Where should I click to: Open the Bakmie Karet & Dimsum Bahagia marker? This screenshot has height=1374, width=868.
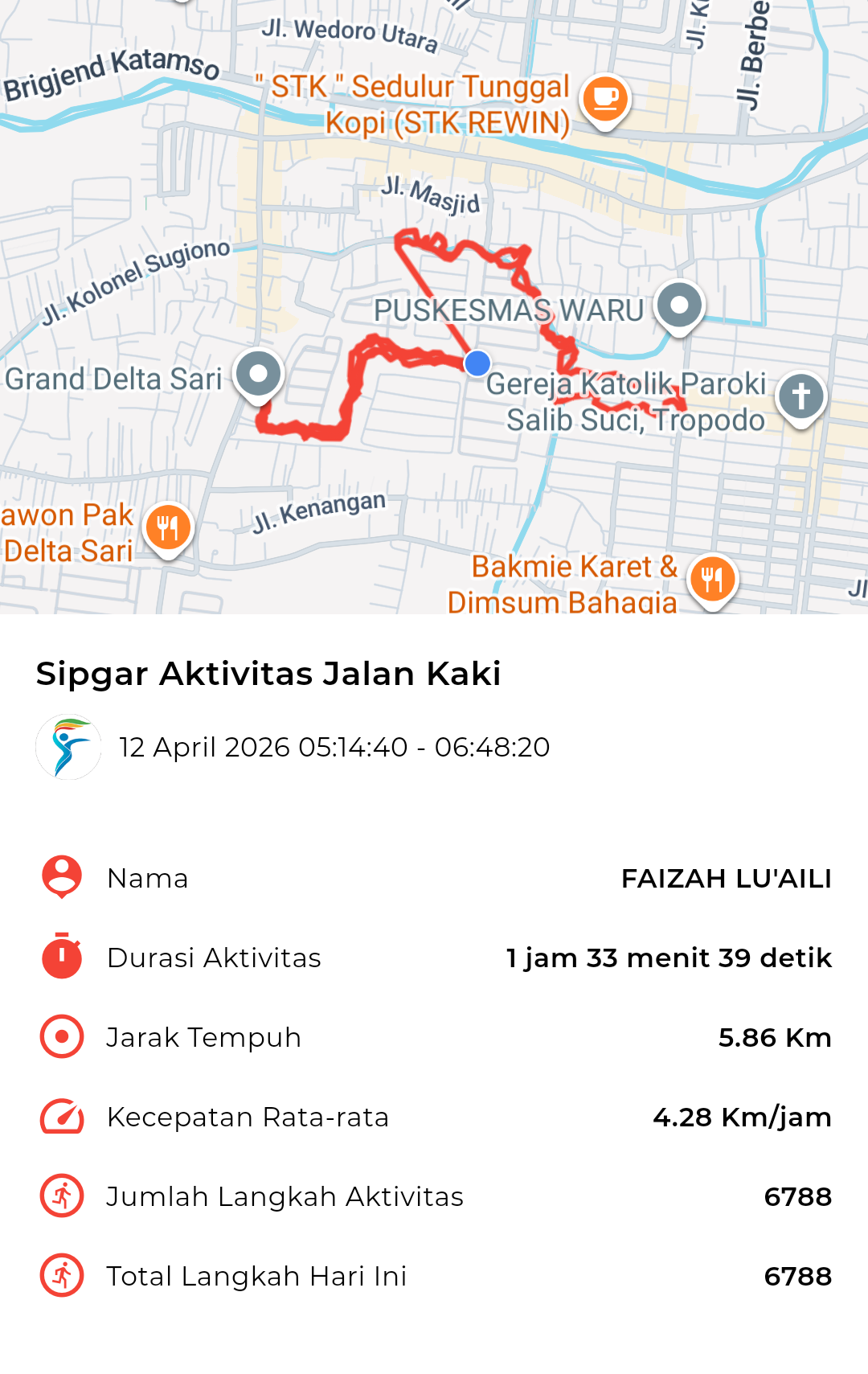pos(712,579)
